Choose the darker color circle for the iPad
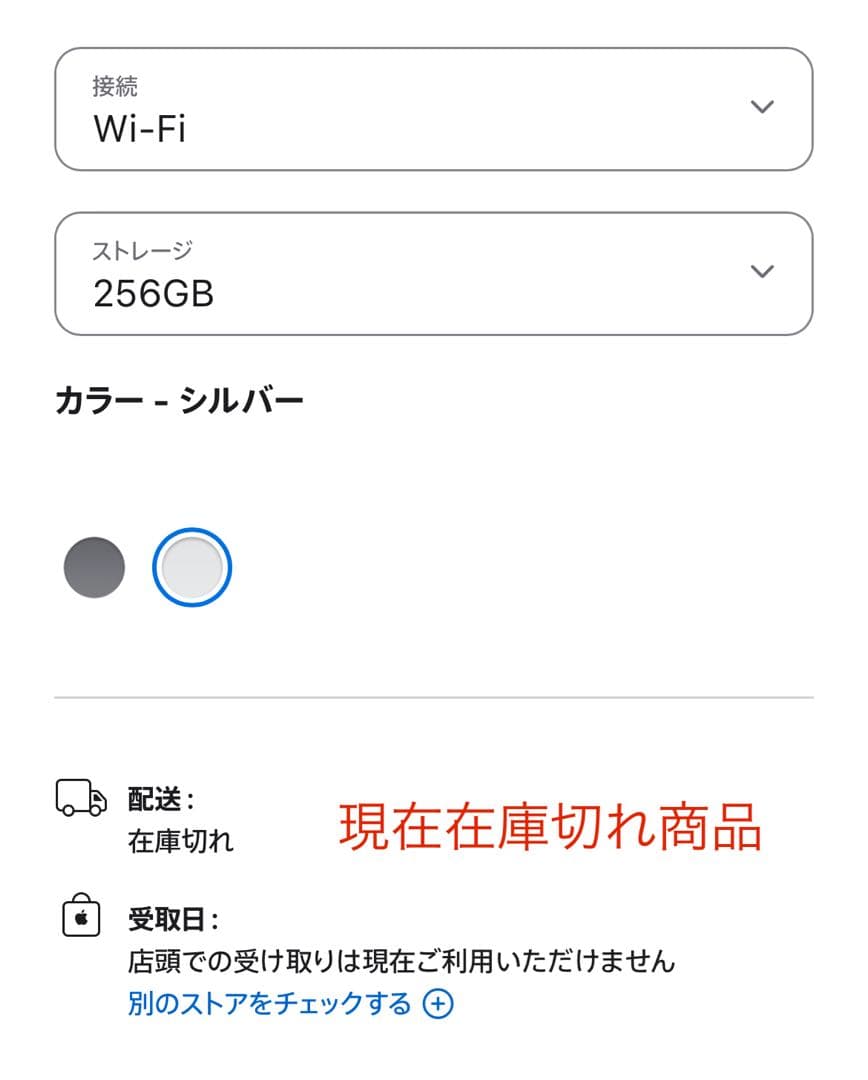Viewport: 868px width, 1080px height. click(x=93, y=567)
